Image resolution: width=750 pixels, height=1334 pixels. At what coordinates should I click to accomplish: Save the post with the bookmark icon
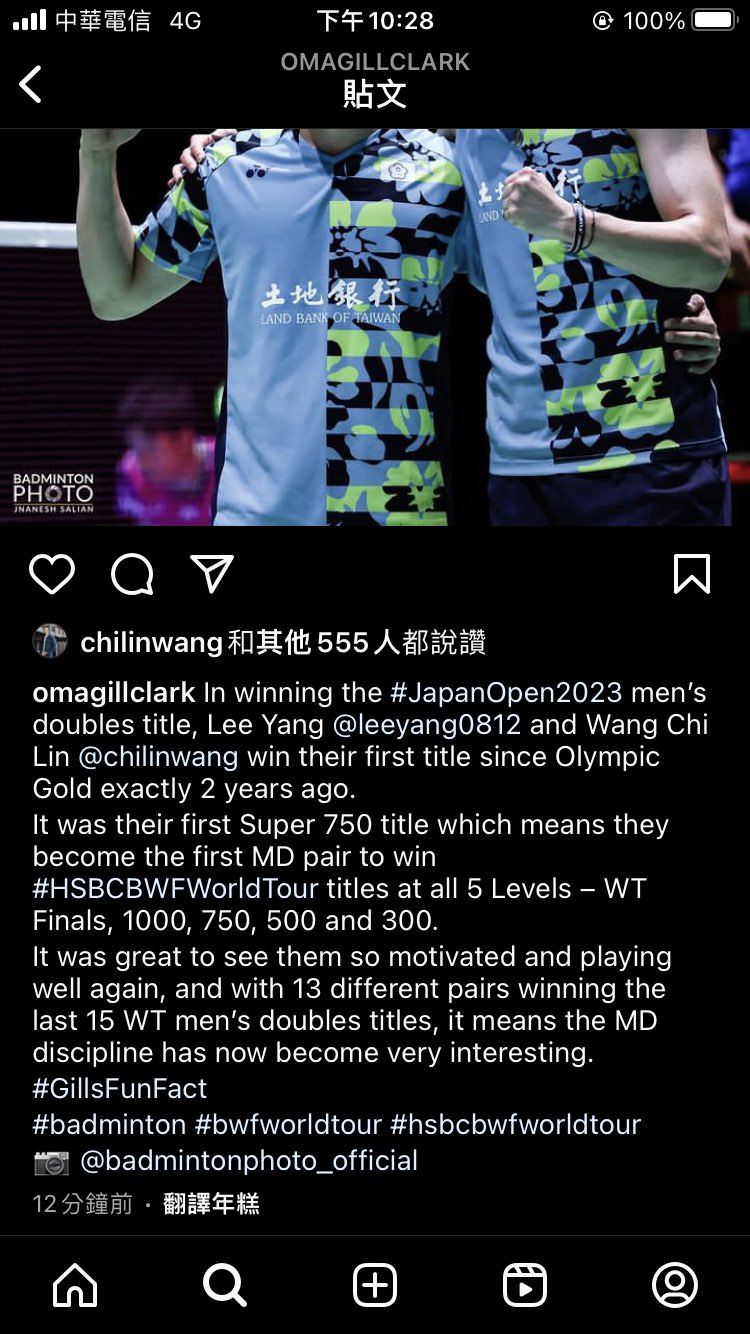692,574
